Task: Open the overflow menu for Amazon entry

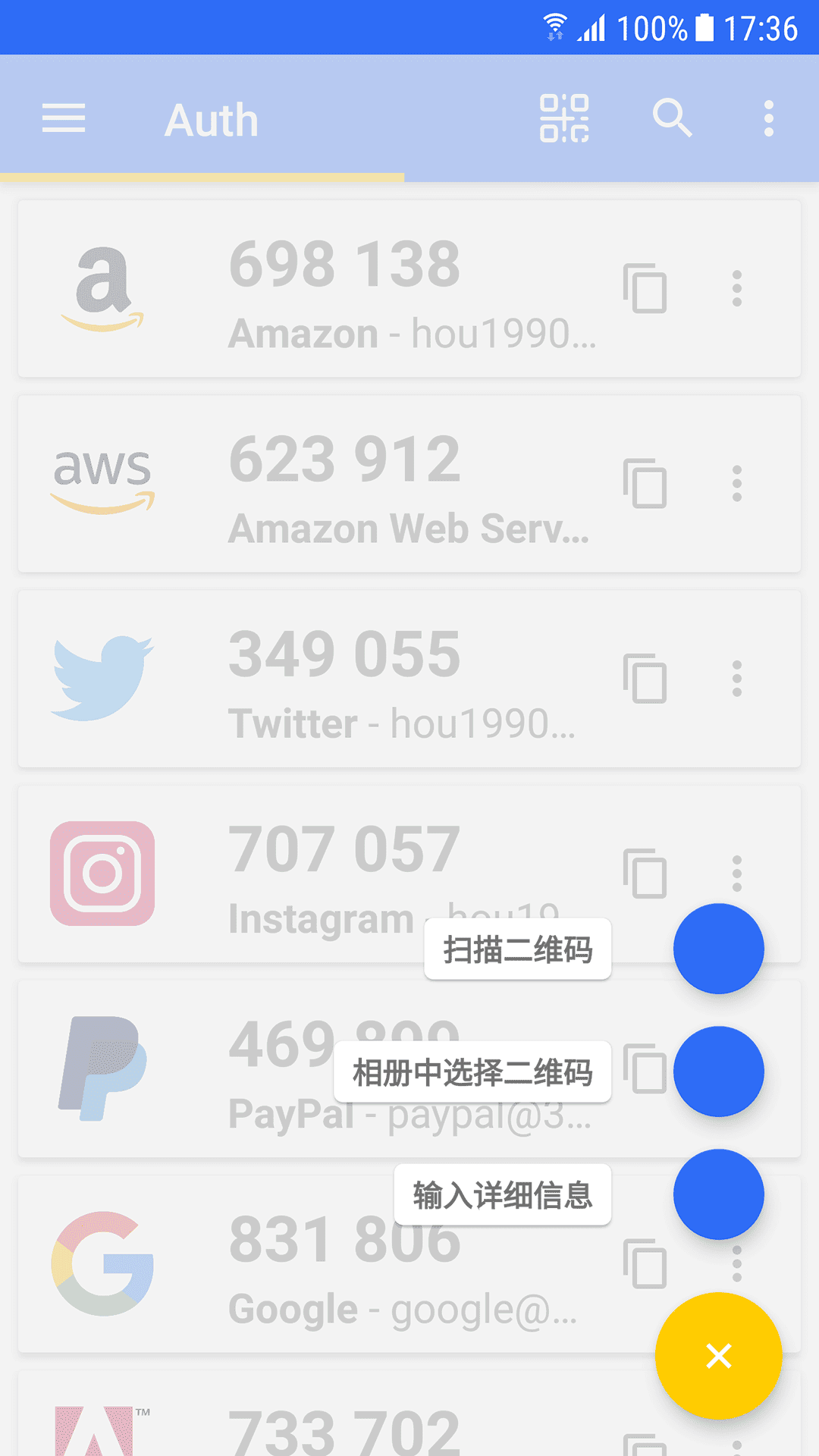Action: click(736, 290)
